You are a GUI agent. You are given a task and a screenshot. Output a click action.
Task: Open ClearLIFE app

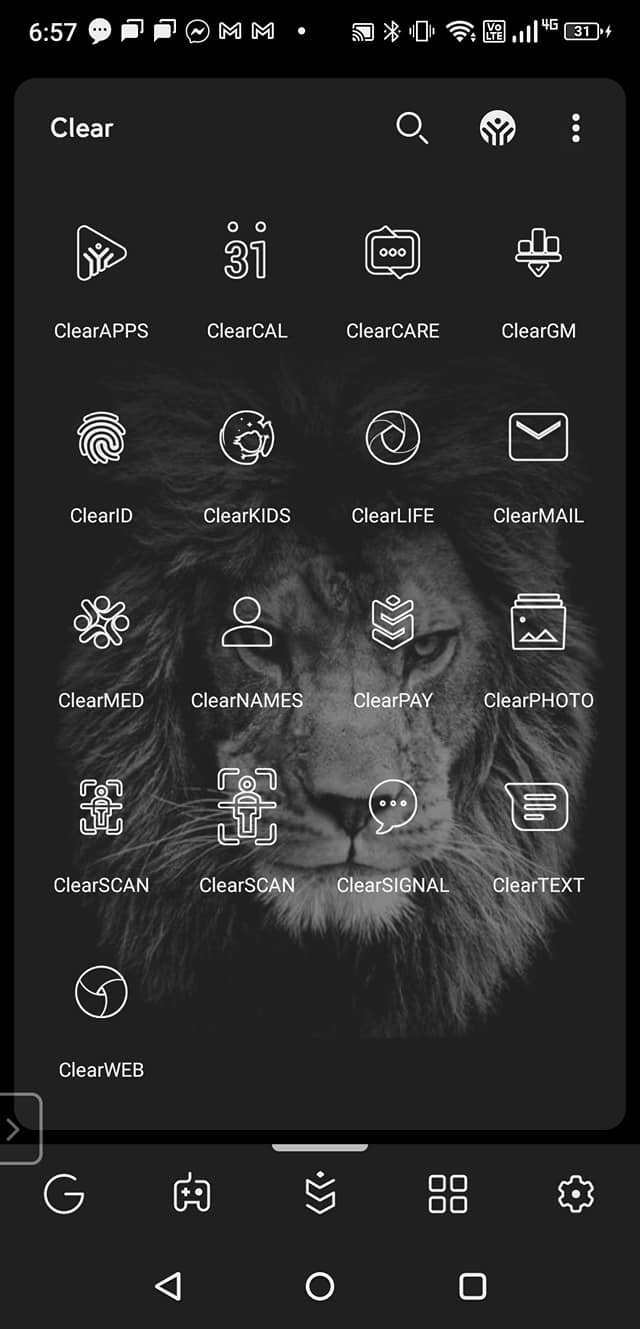point(392,438)
